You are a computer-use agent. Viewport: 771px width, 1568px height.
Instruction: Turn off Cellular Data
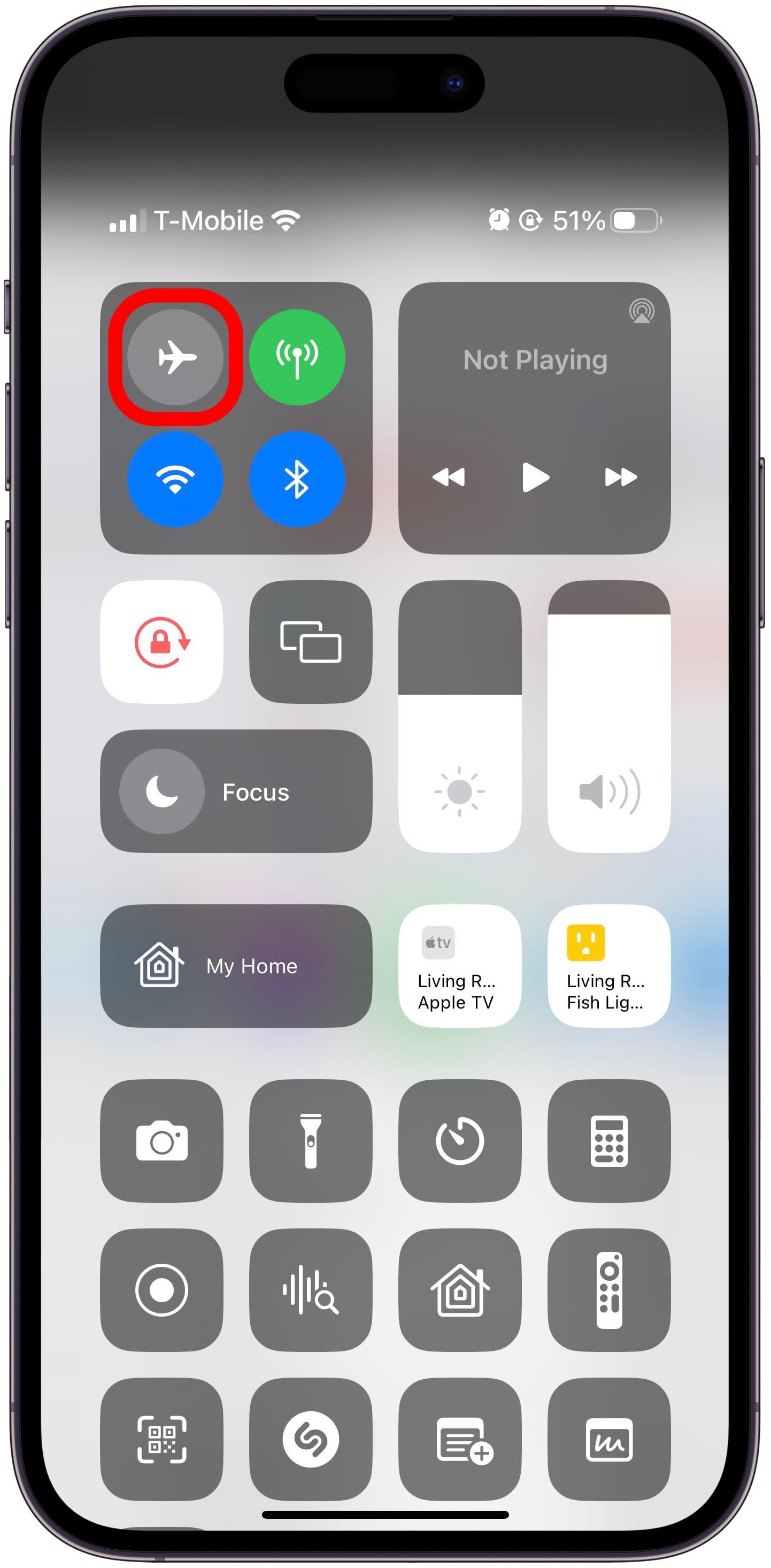297,357
